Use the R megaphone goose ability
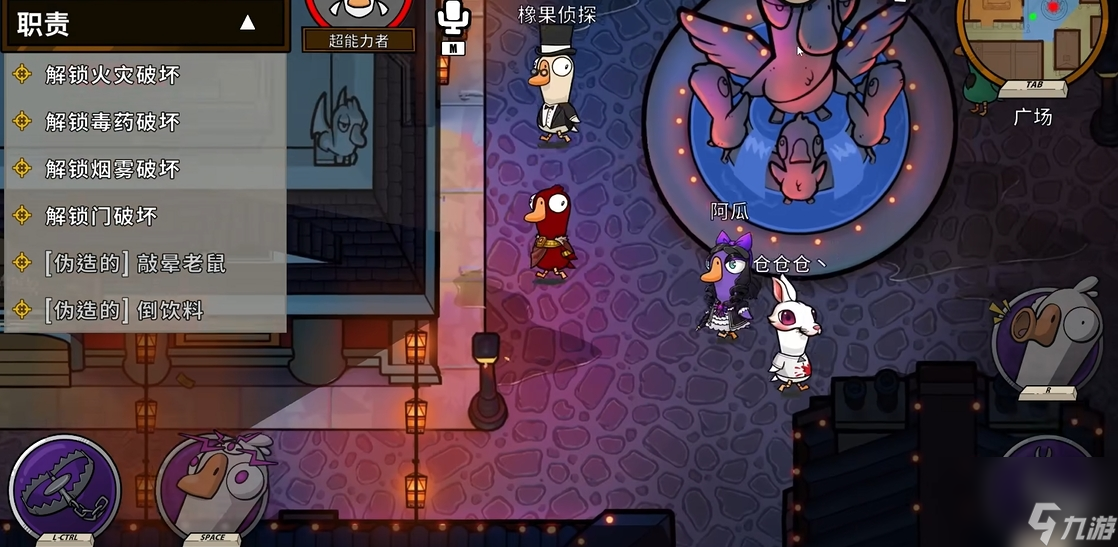Viewport: 1118px width, 547px height. coord(1046,340)
